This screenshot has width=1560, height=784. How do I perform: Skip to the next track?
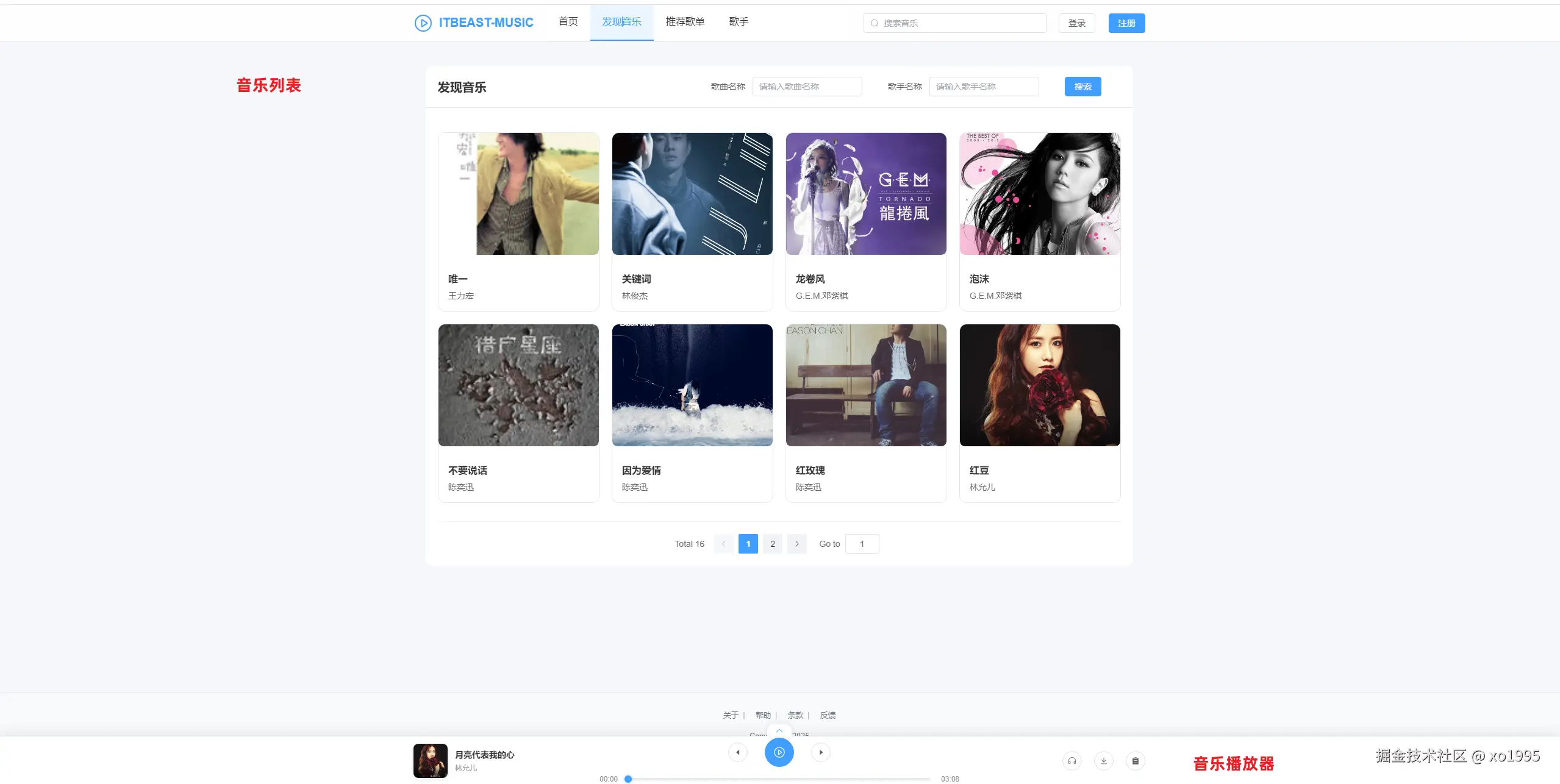coord(820,752)
